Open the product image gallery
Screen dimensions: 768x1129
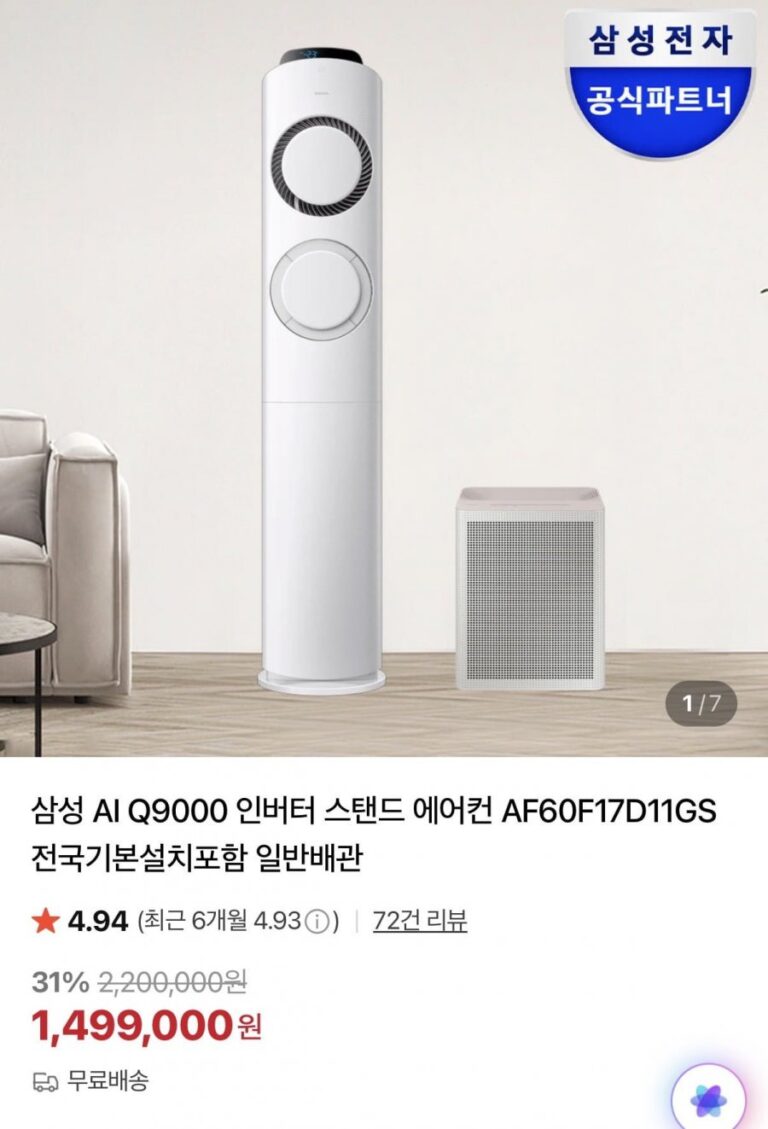(x=384, y=380)
